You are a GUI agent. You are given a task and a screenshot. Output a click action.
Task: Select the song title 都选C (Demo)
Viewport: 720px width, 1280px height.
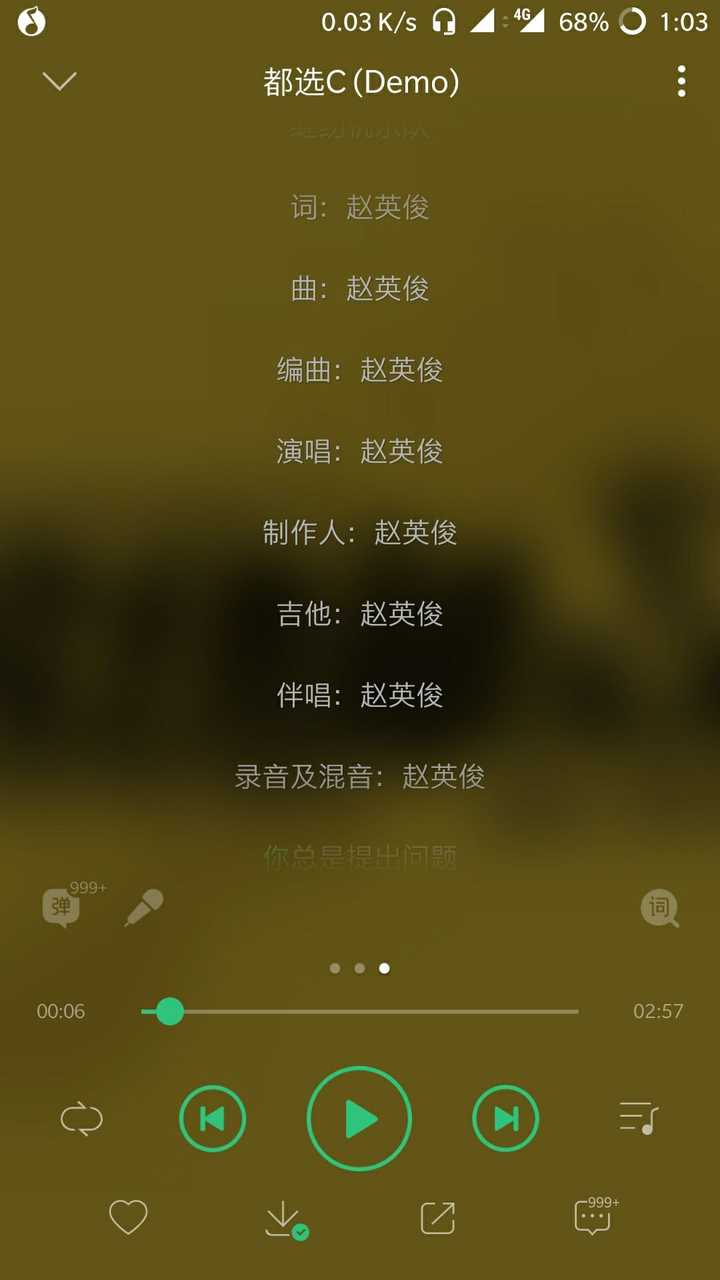[360, 83]
